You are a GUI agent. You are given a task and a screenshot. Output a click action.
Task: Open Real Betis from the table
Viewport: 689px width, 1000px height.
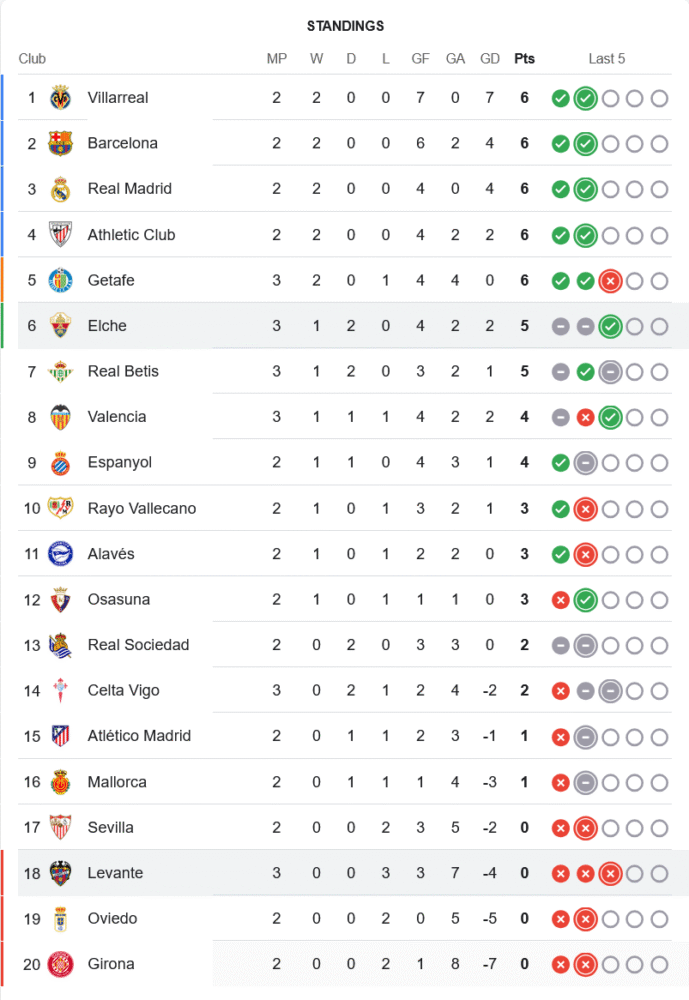click(123, 371)
